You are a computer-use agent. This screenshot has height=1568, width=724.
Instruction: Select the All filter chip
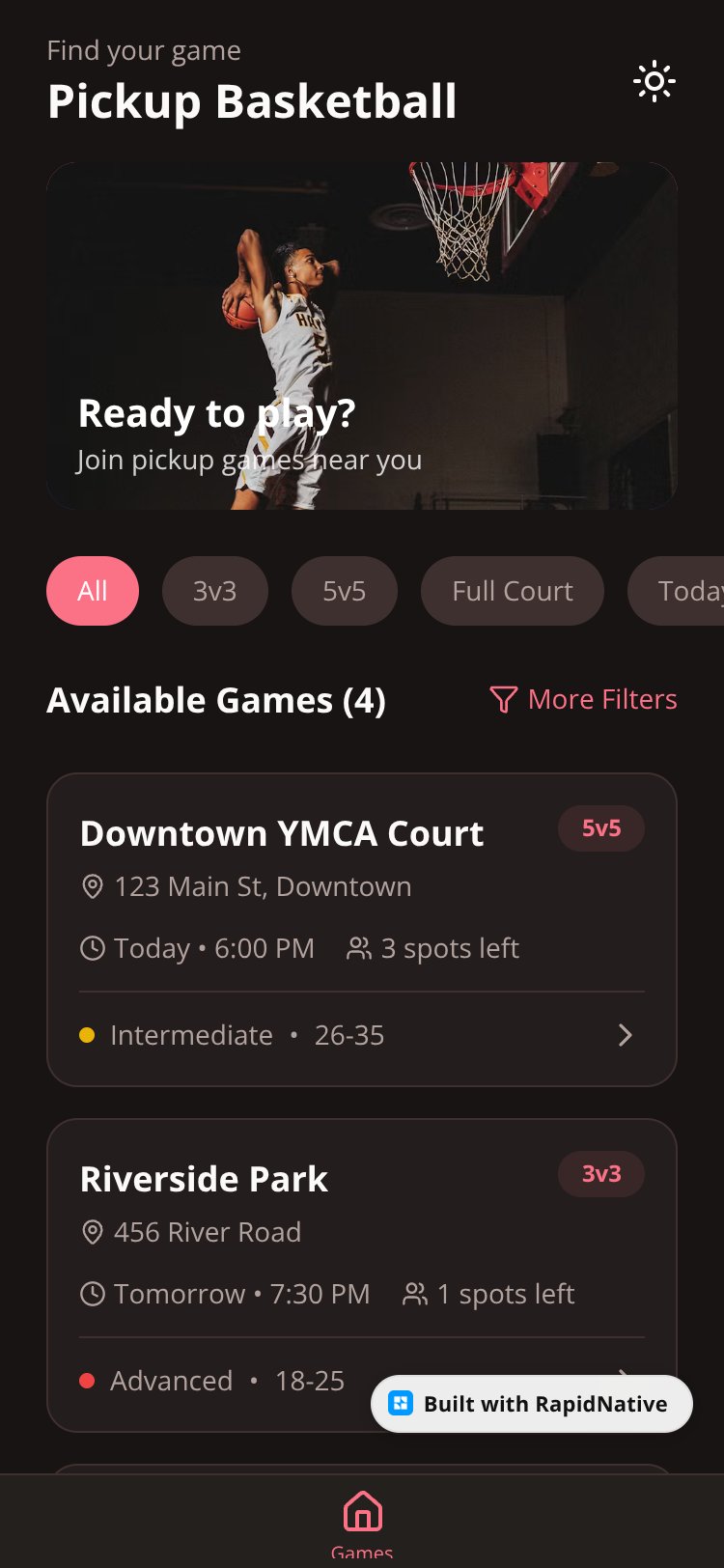(x=93, y=591)
